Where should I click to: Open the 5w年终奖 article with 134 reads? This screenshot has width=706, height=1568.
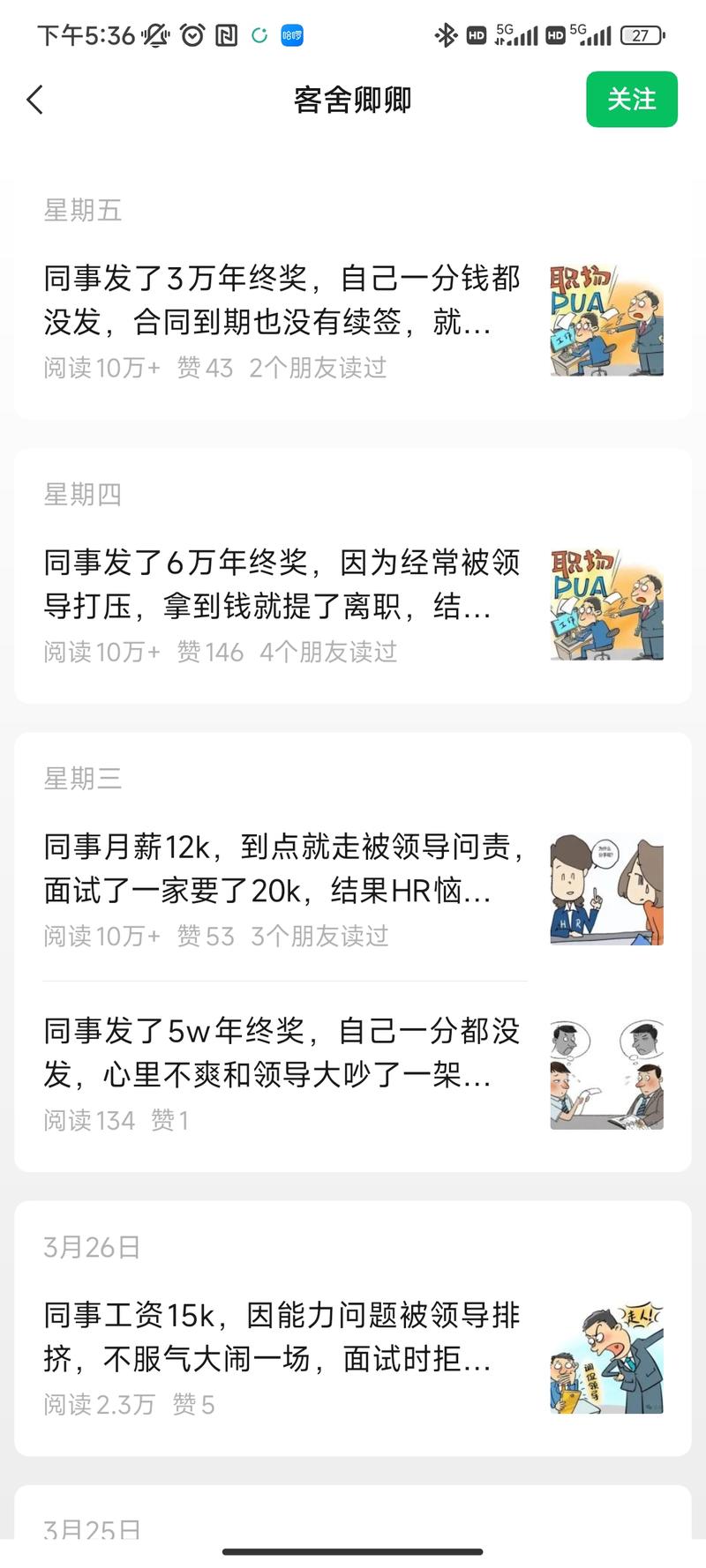[282, 1054]
